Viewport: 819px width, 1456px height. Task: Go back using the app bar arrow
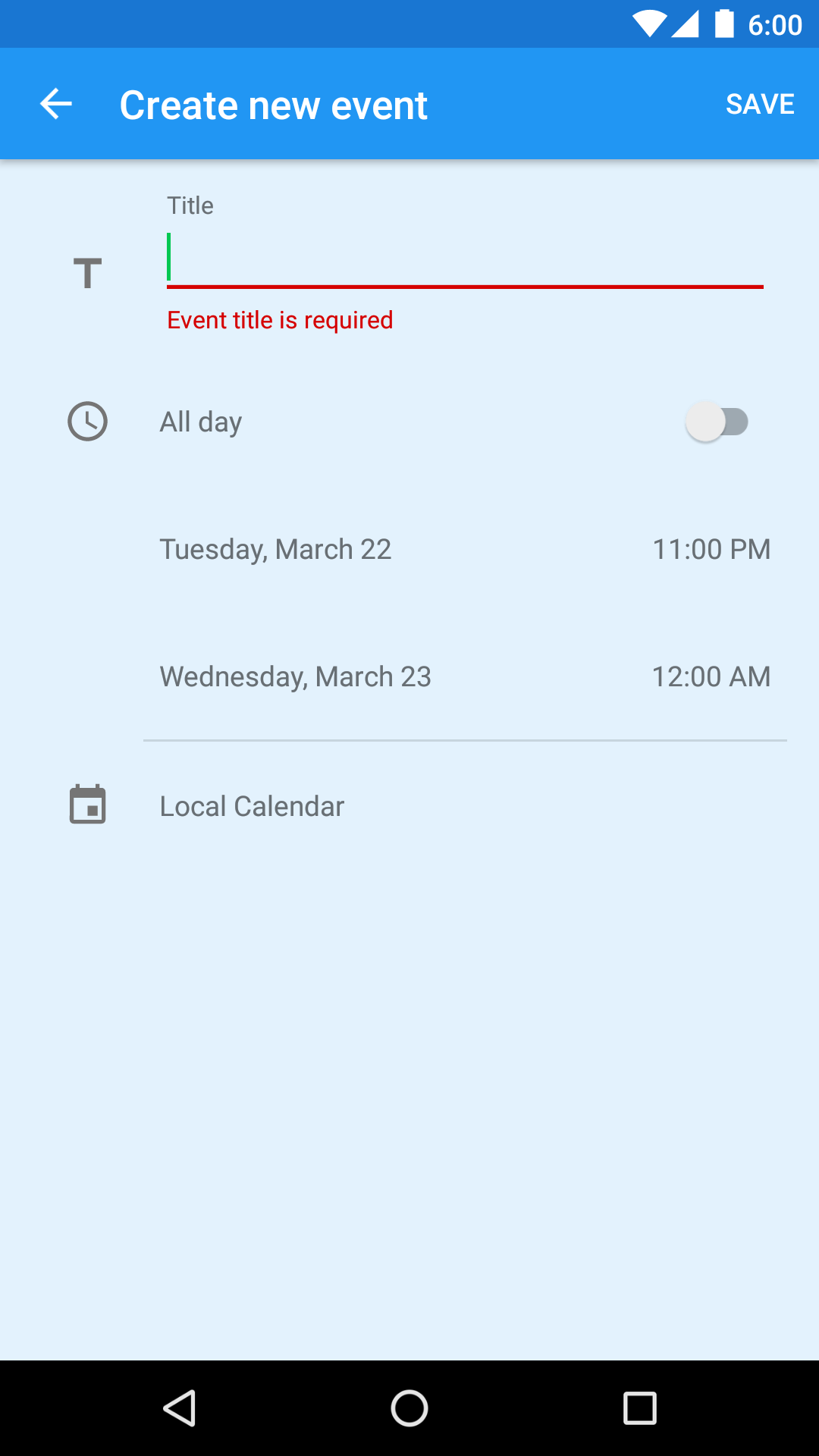pos(56,104)
